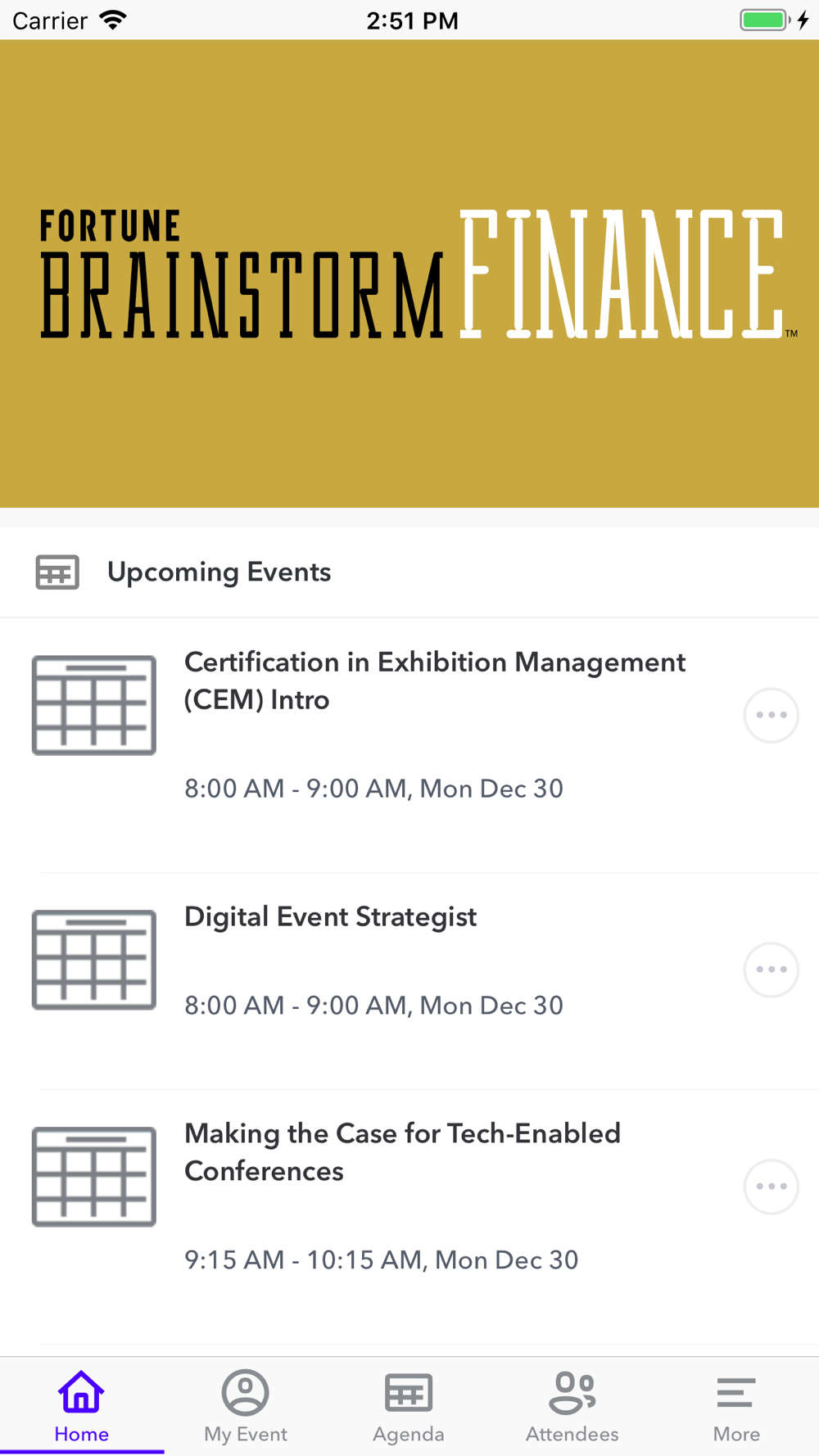Screen dimensions: 819x1456
Task: Select the Home tab
Action: point(82,1406)
